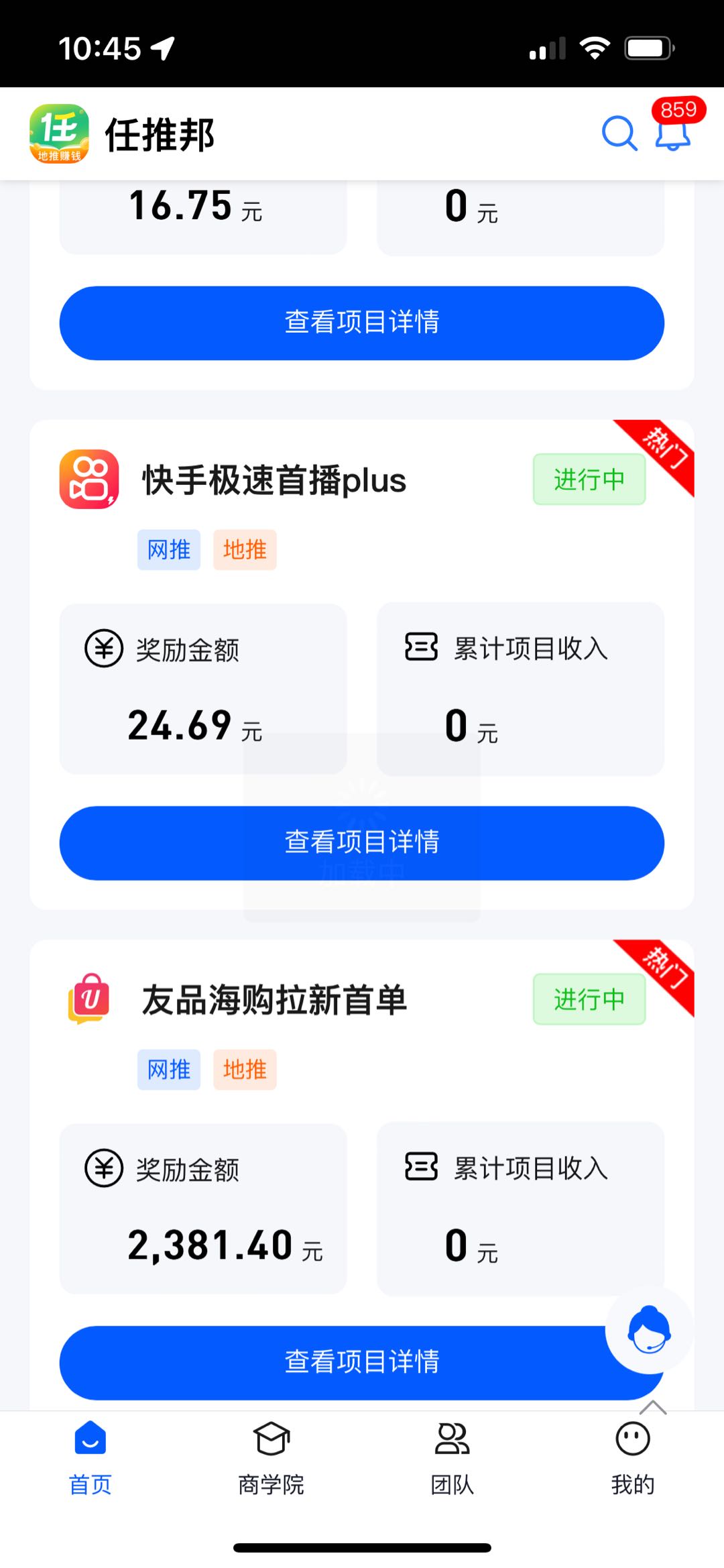Open the 友品海购拉新首单 project card

[x=274, y=1000]
